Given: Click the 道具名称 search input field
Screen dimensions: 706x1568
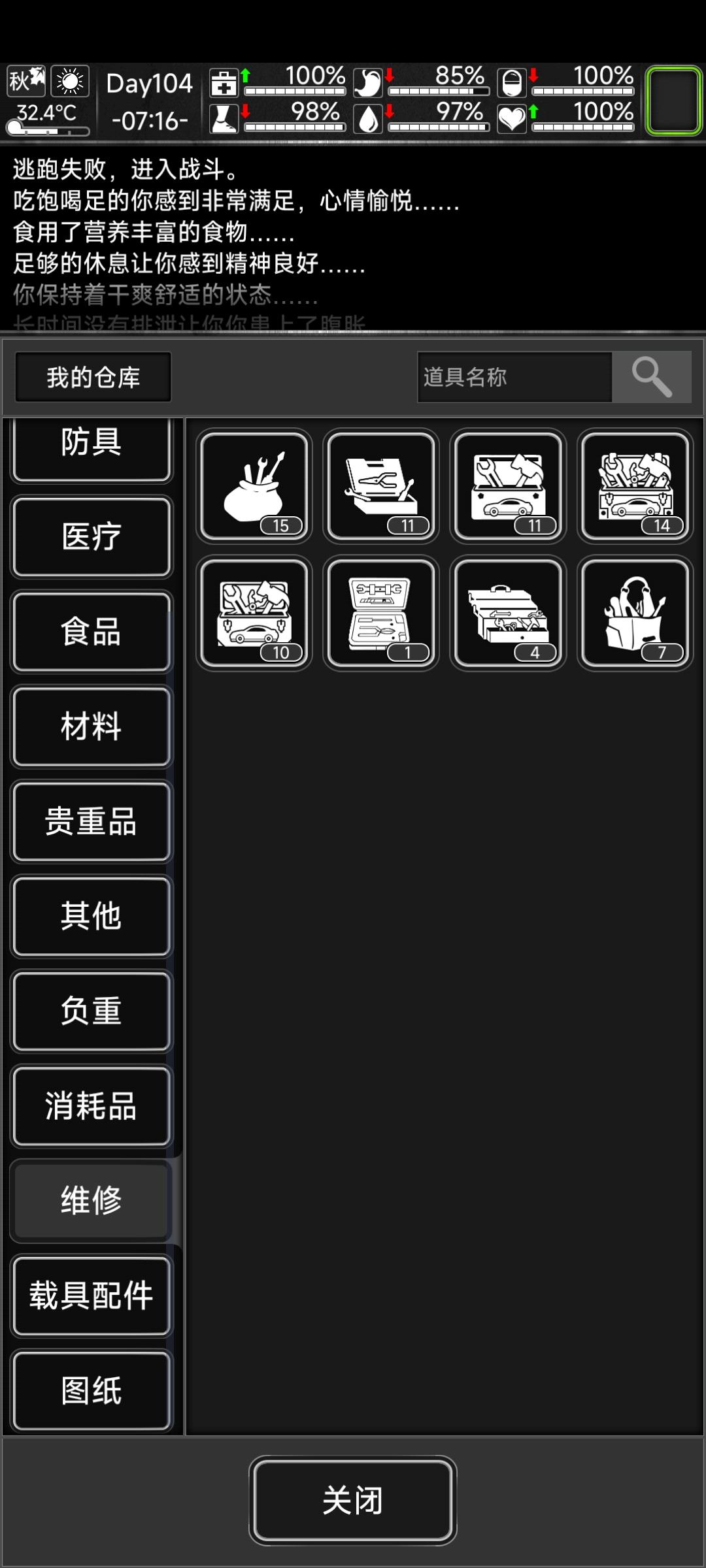Looking at the screenshot, I should pos(516,377).
